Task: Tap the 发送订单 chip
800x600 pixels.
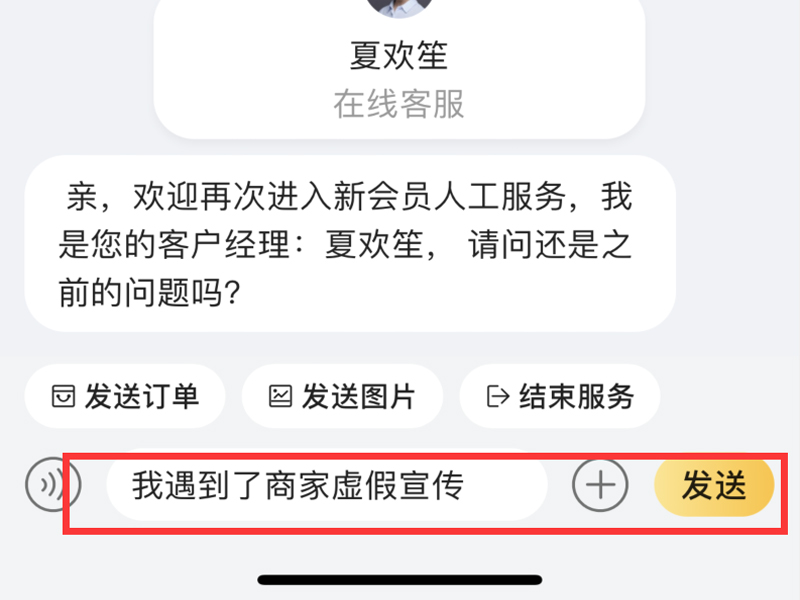Action: coord(125,396)
